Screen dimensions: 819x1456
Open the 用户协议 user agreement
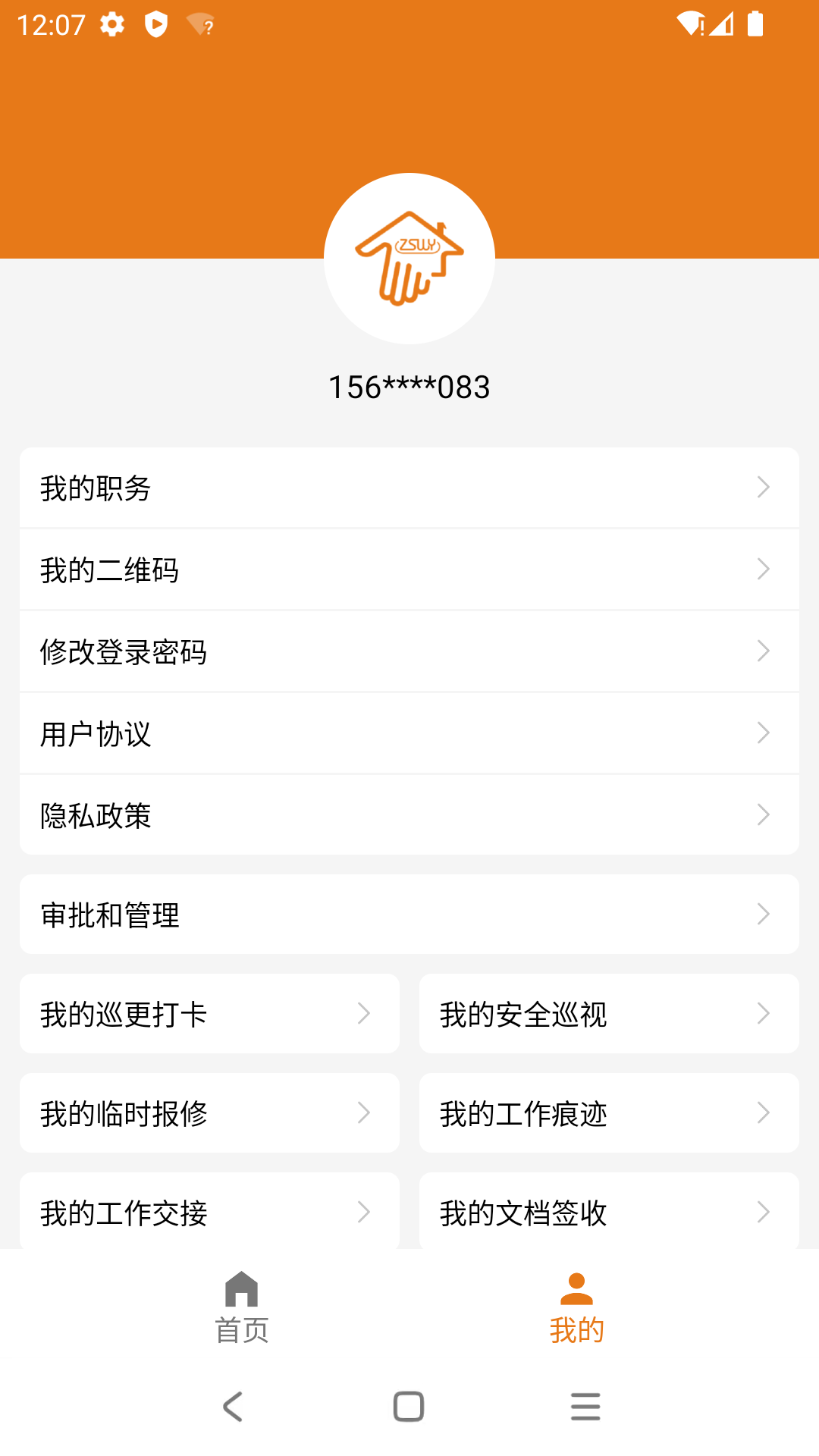click(x=409, y=733)
